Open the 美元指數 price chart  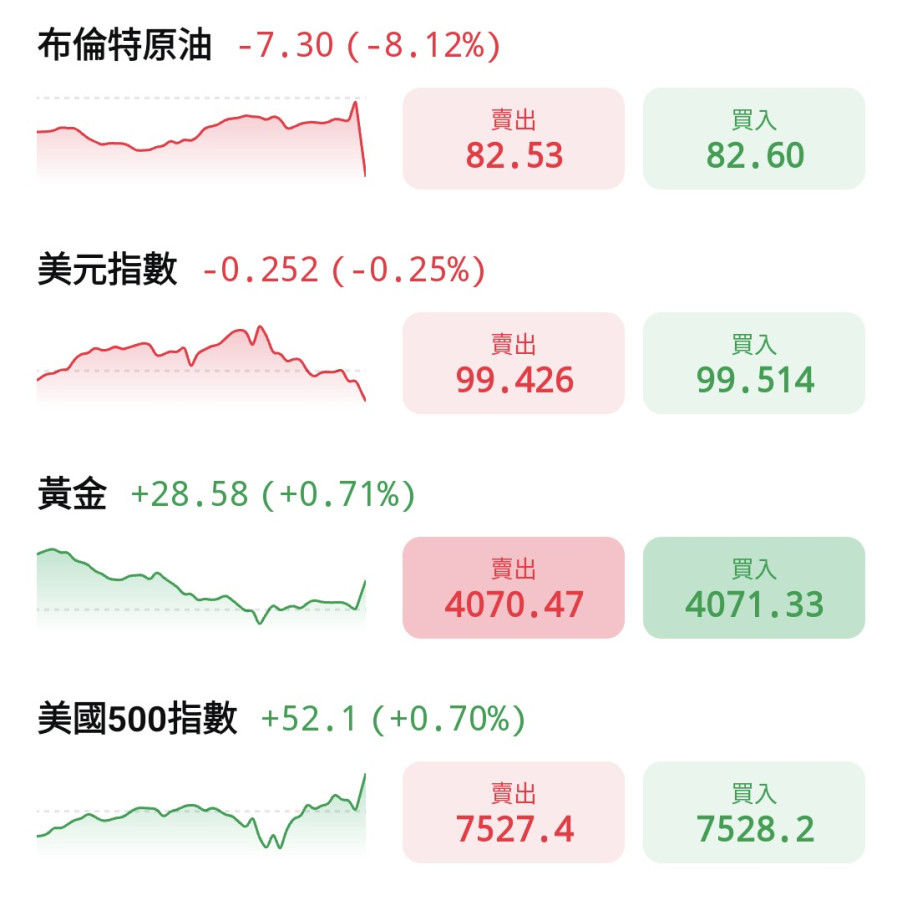click(201, 363)
